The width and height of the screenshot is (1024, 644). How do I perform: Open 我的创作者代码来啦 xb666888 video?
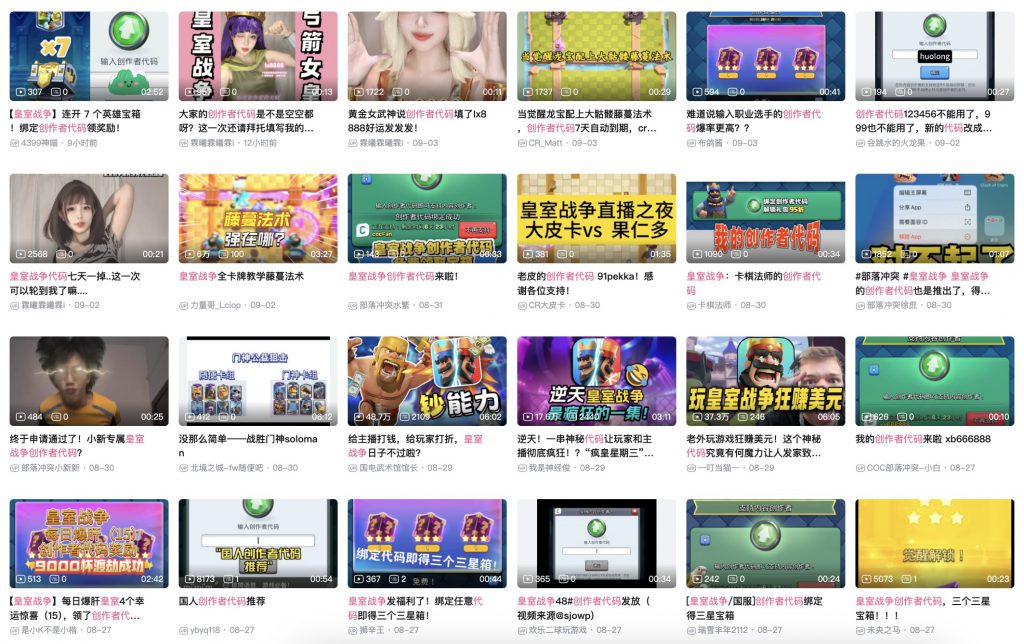(934, 381)
